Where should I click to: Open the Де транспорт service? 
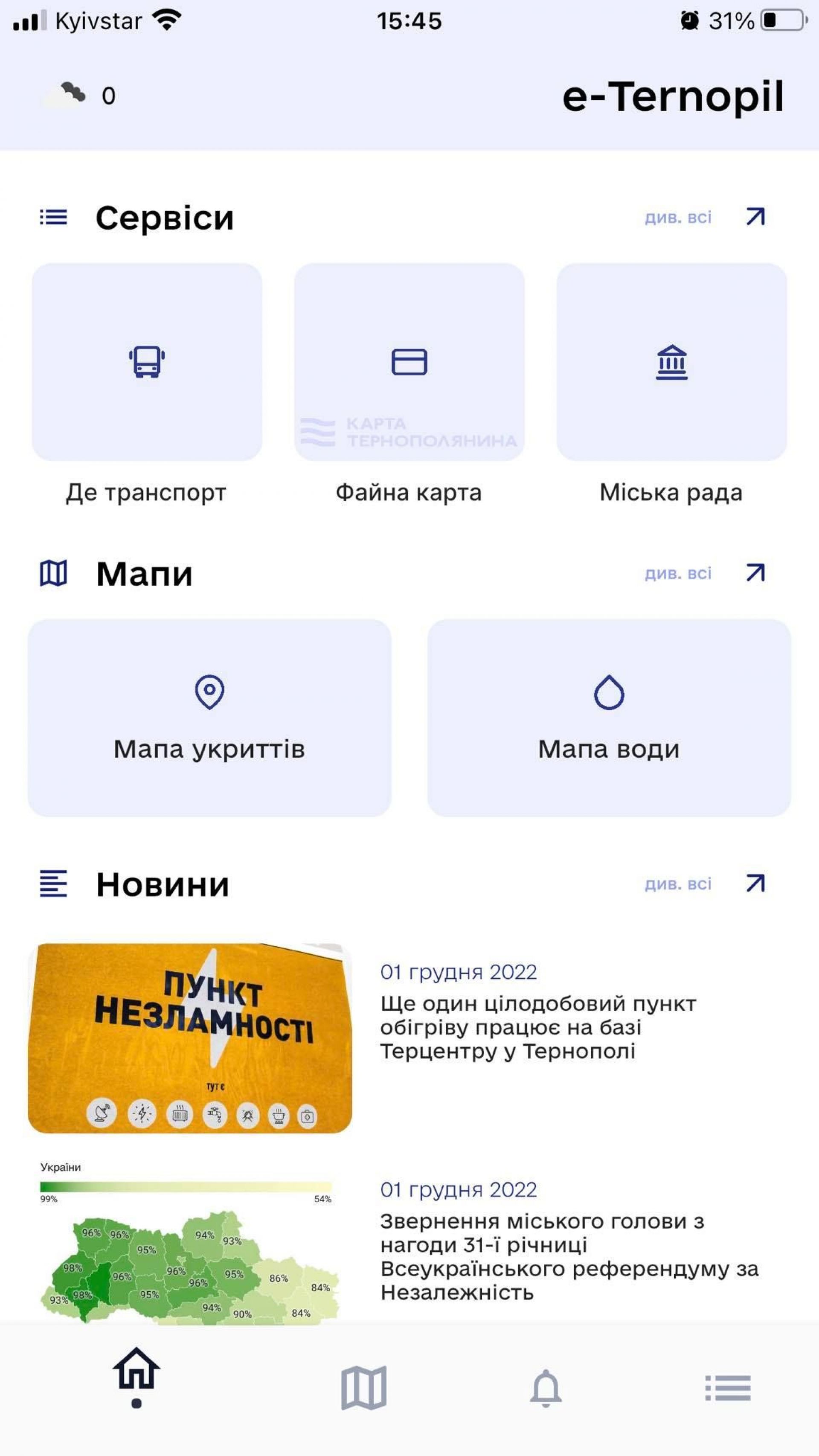(x=147, y=362)
